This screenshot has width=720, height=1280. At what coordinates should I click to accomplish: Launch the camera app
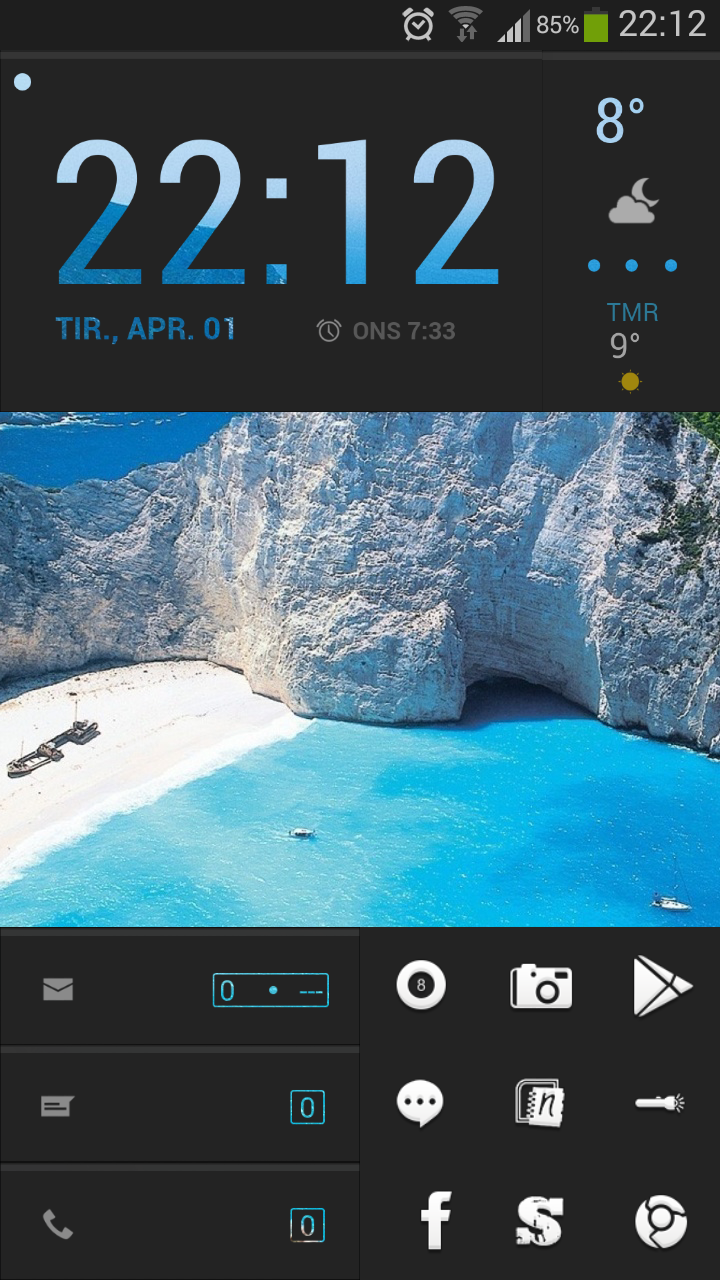pos(541,986)
